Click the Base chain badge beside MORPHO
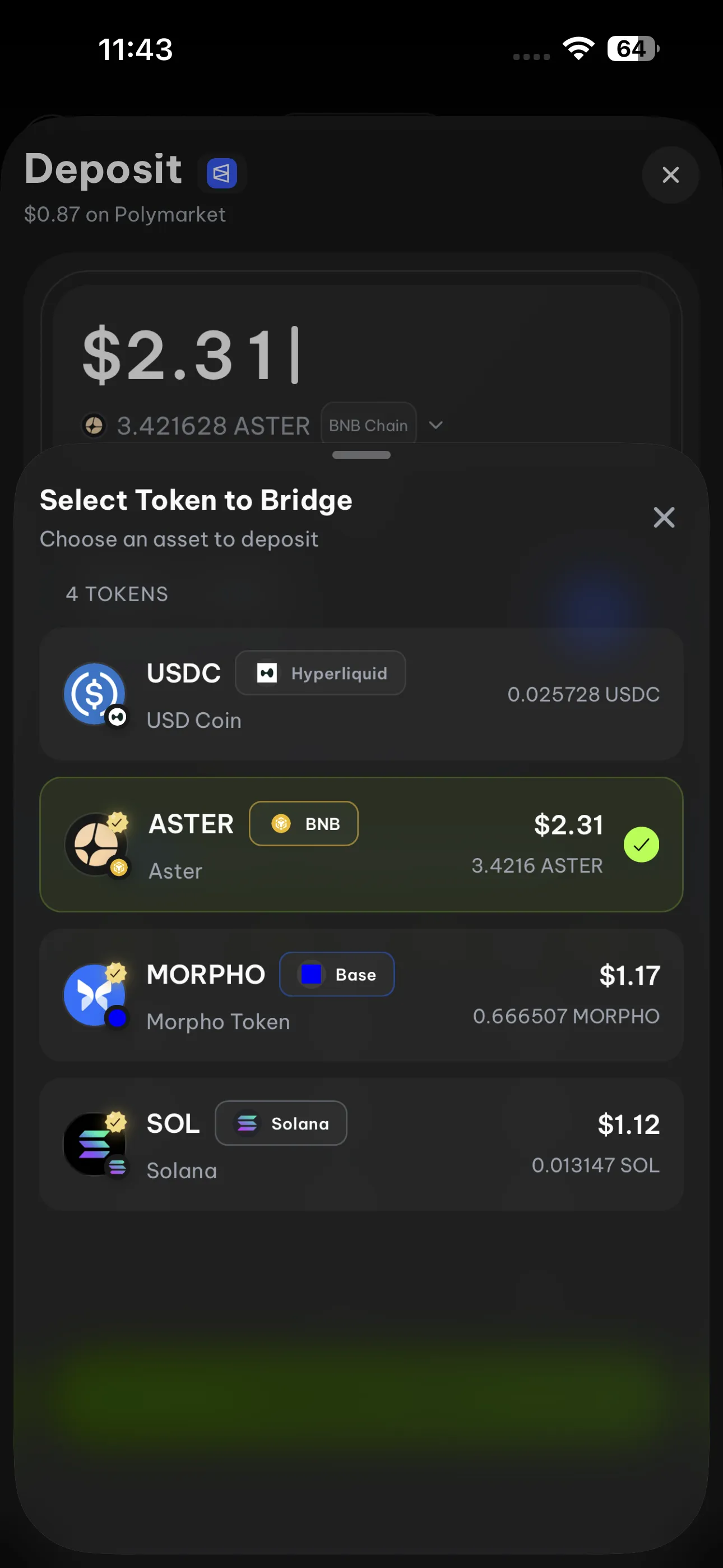The width and height of the screenshot is (723, 1568). click(336, 975)
